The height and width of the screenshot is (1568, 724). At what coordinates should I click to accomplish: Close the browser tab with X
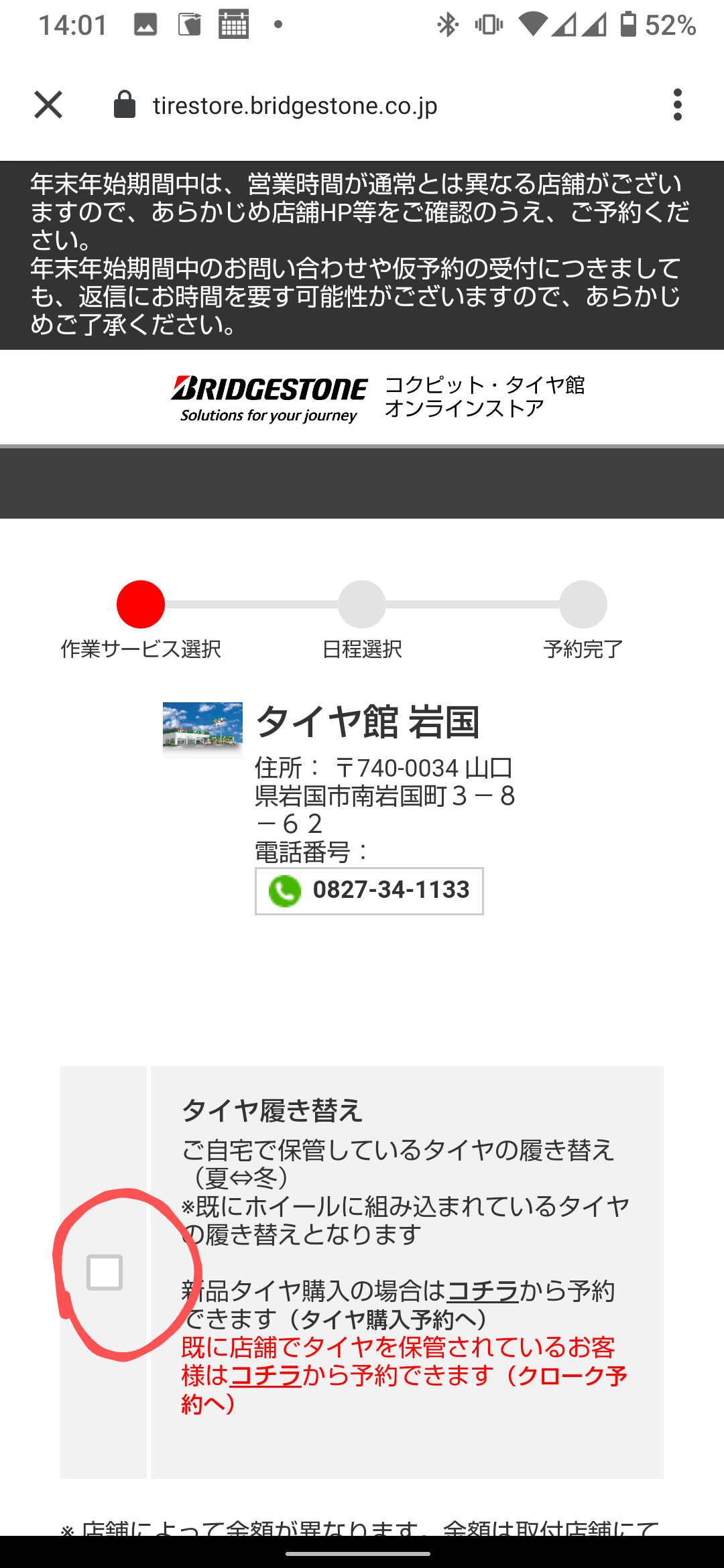(x=48, y=105)
